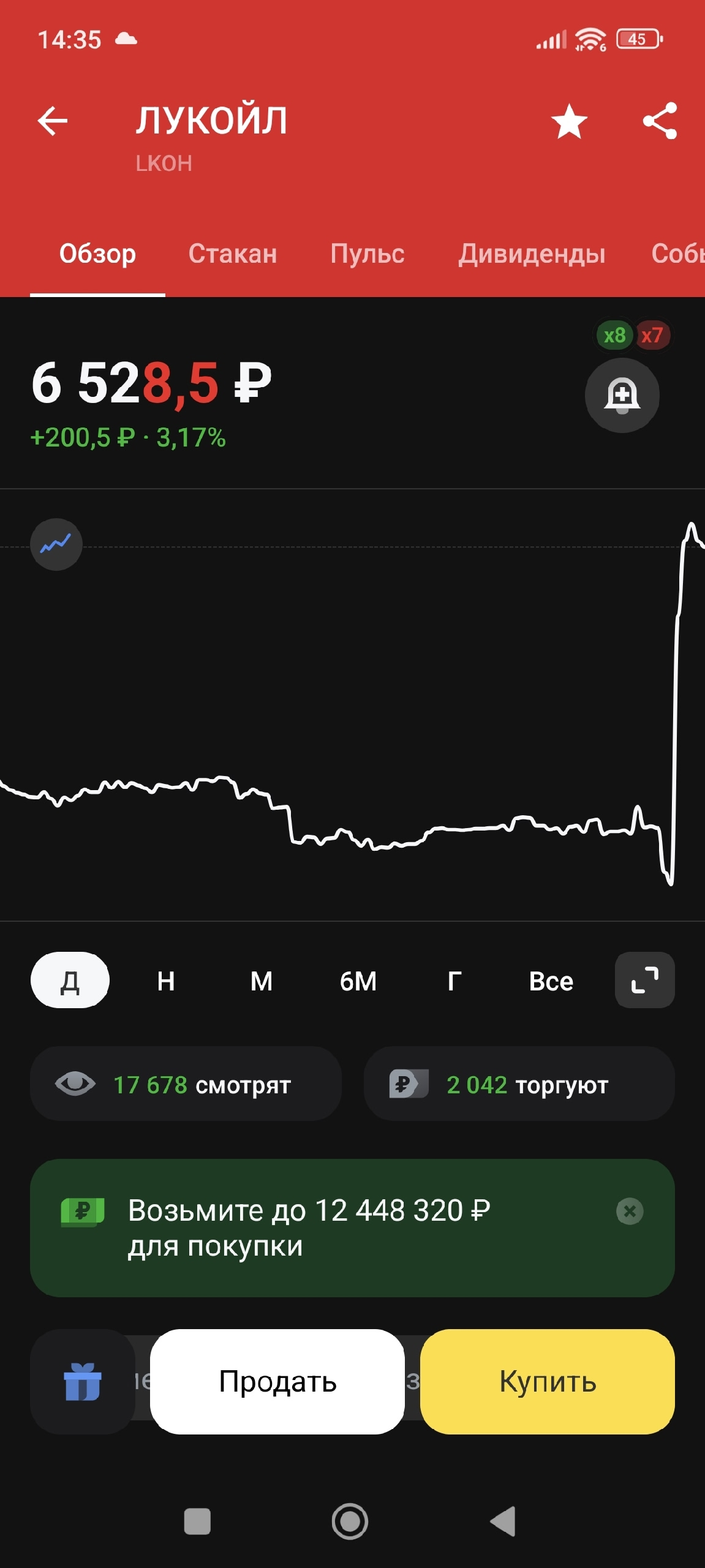Toggle the favorite star for ЛУКОЙЛ
Image resolution: width=705 pixels, height=1568 pixels.
569,121
